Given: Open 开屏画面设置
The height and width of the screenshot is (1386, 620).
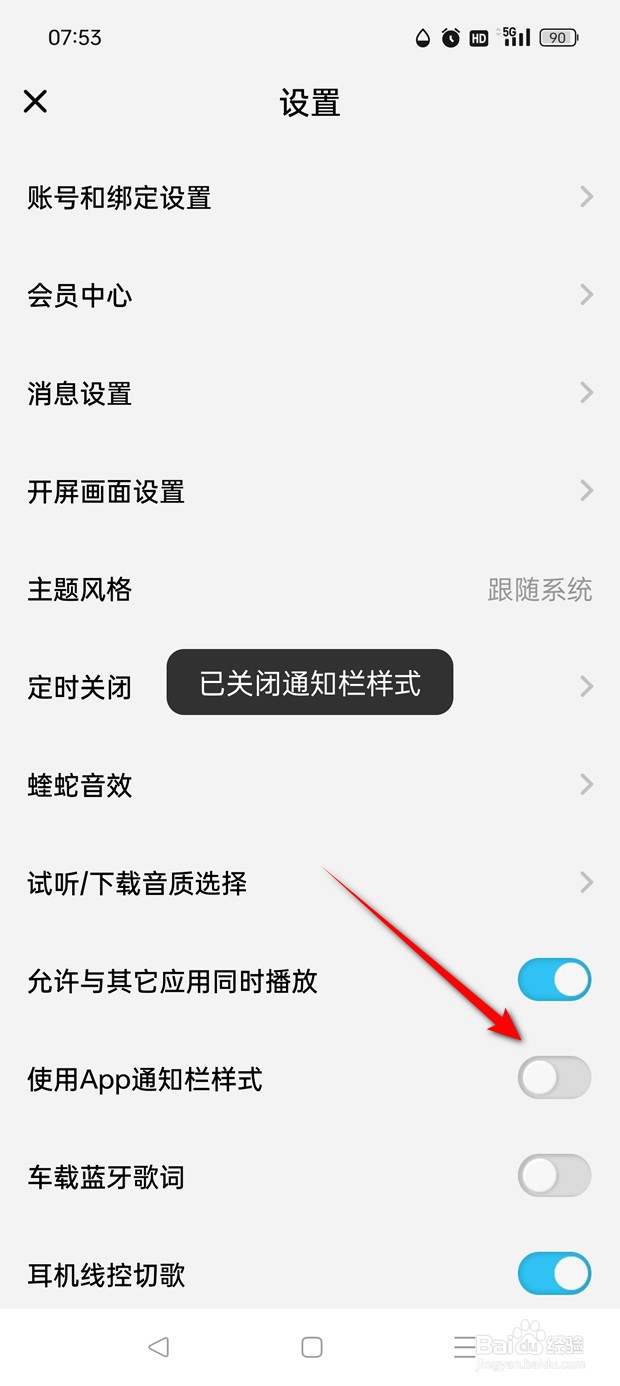Looking at the screenshot, I should [x=310, y=491].
